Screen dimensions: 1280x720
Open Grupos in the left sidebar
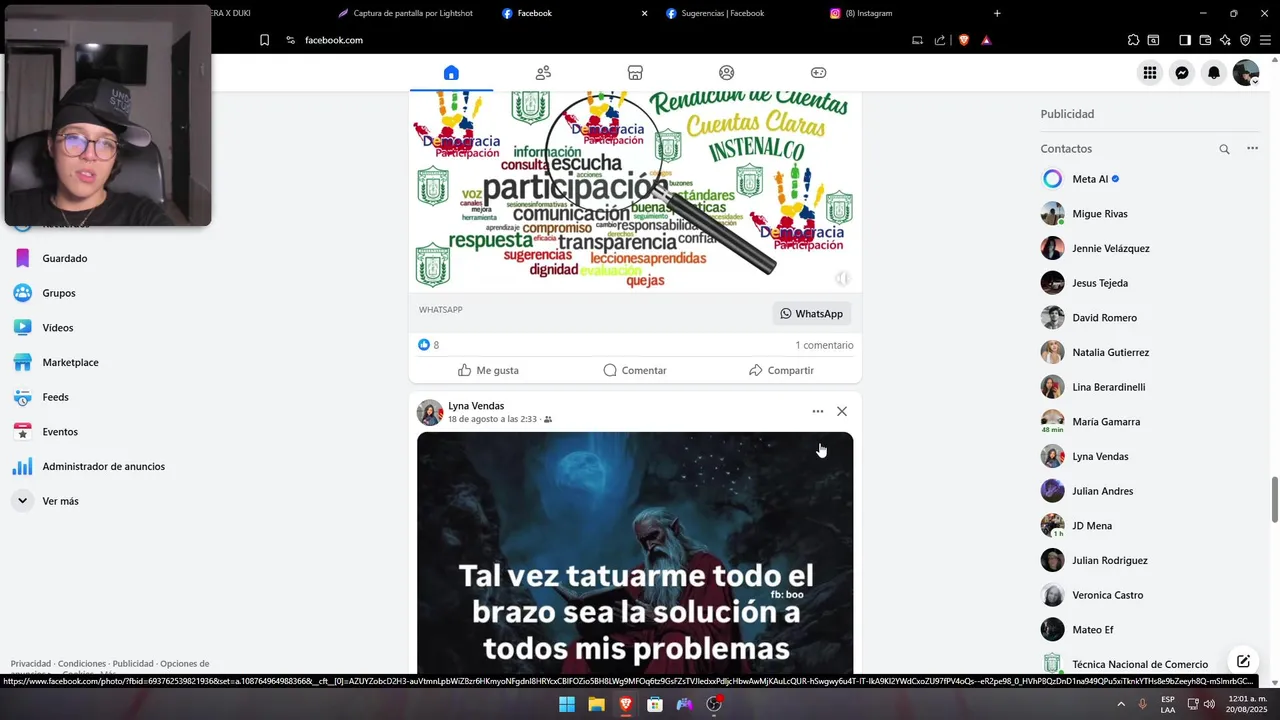[x=59, y=293]
